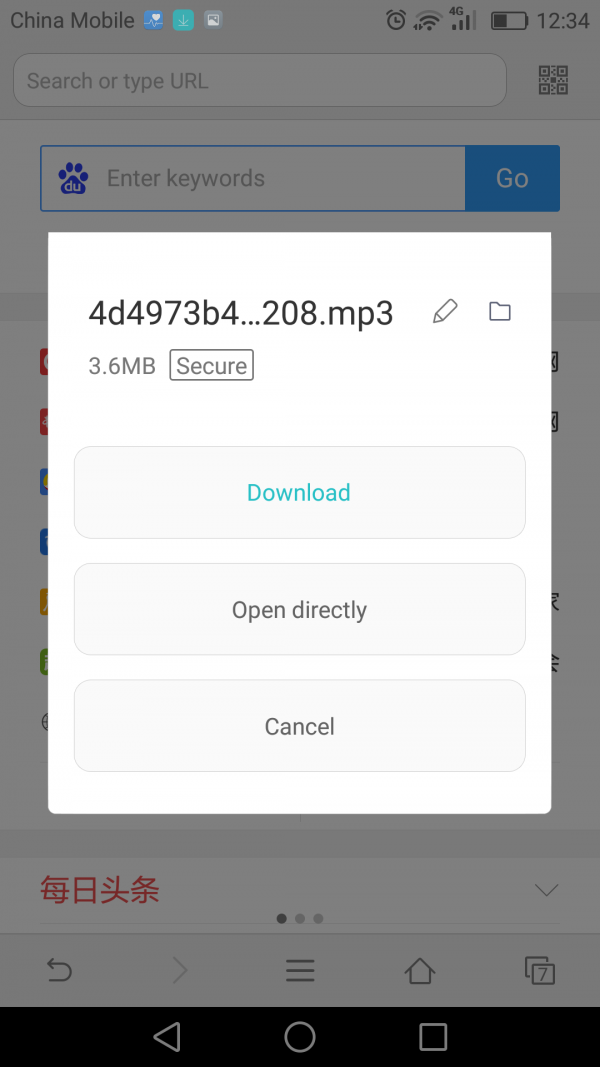This screenshot has width=600, height=1067.
Task: Tap Download to save the mp3
Action: coord(299,492)
